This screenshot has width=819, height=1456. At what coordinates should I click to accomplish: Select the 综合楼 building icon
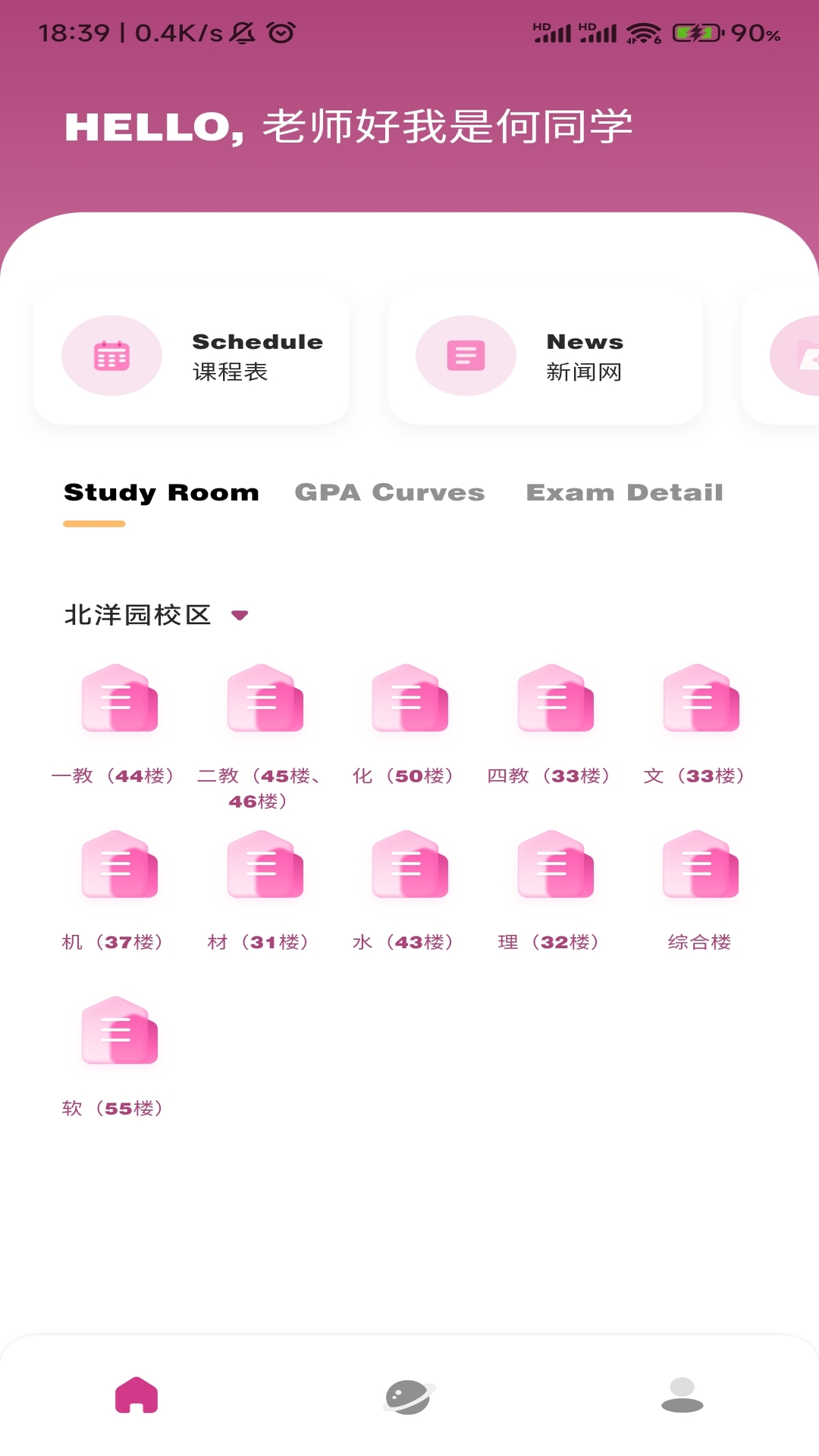click(x=700, y=866)
